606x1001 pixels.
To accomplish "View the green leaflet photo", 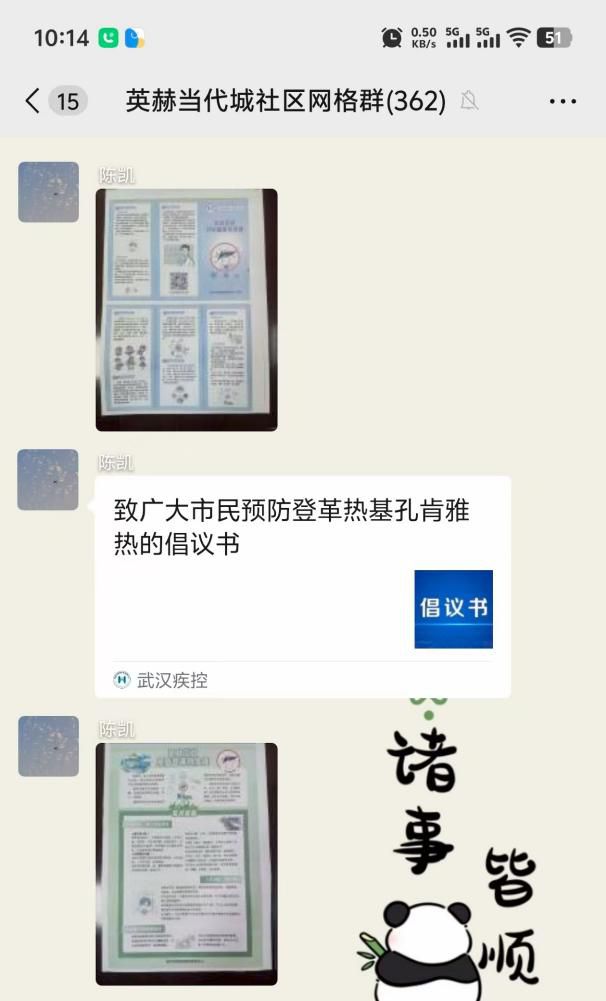I will [186, 863].
